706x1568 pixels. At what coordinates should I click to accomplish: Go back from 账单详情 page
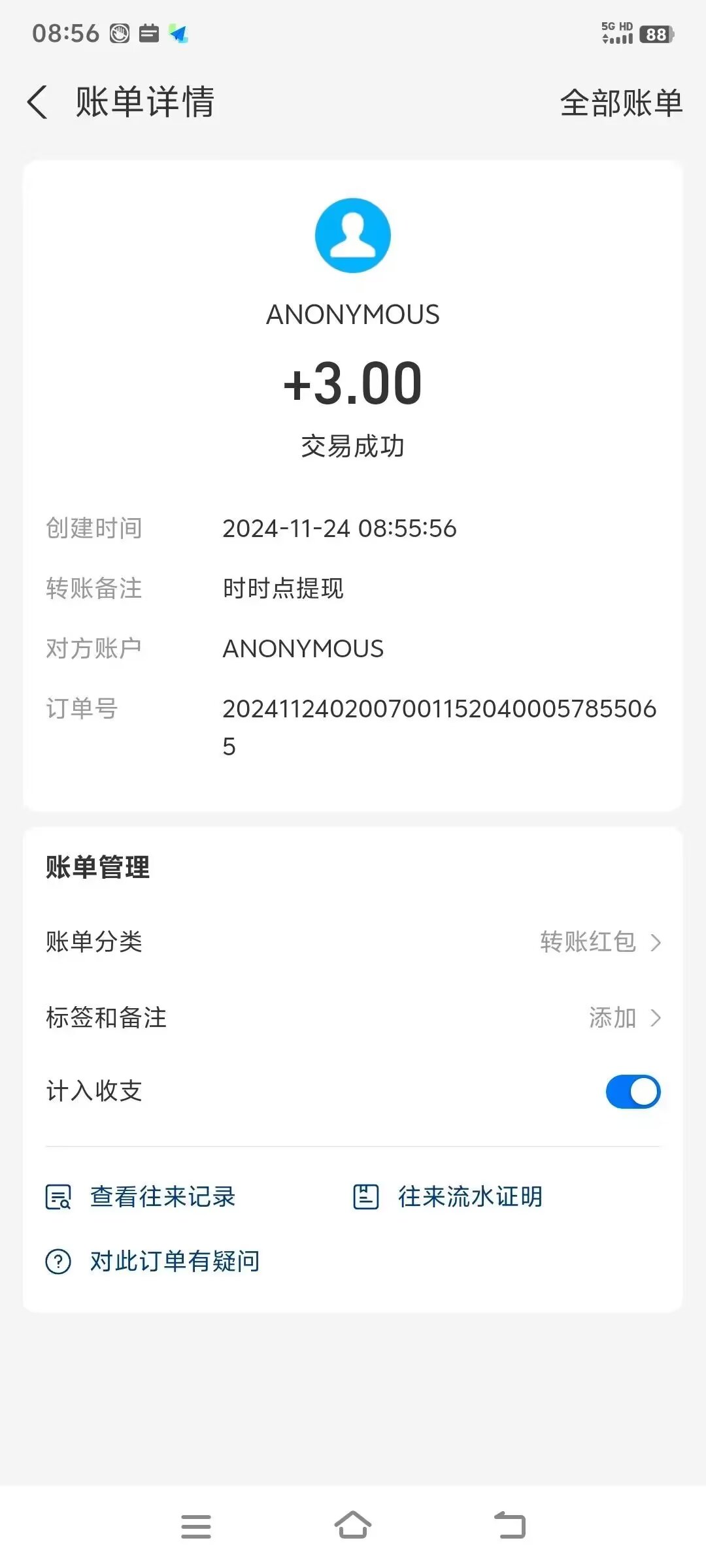point(37,103)
